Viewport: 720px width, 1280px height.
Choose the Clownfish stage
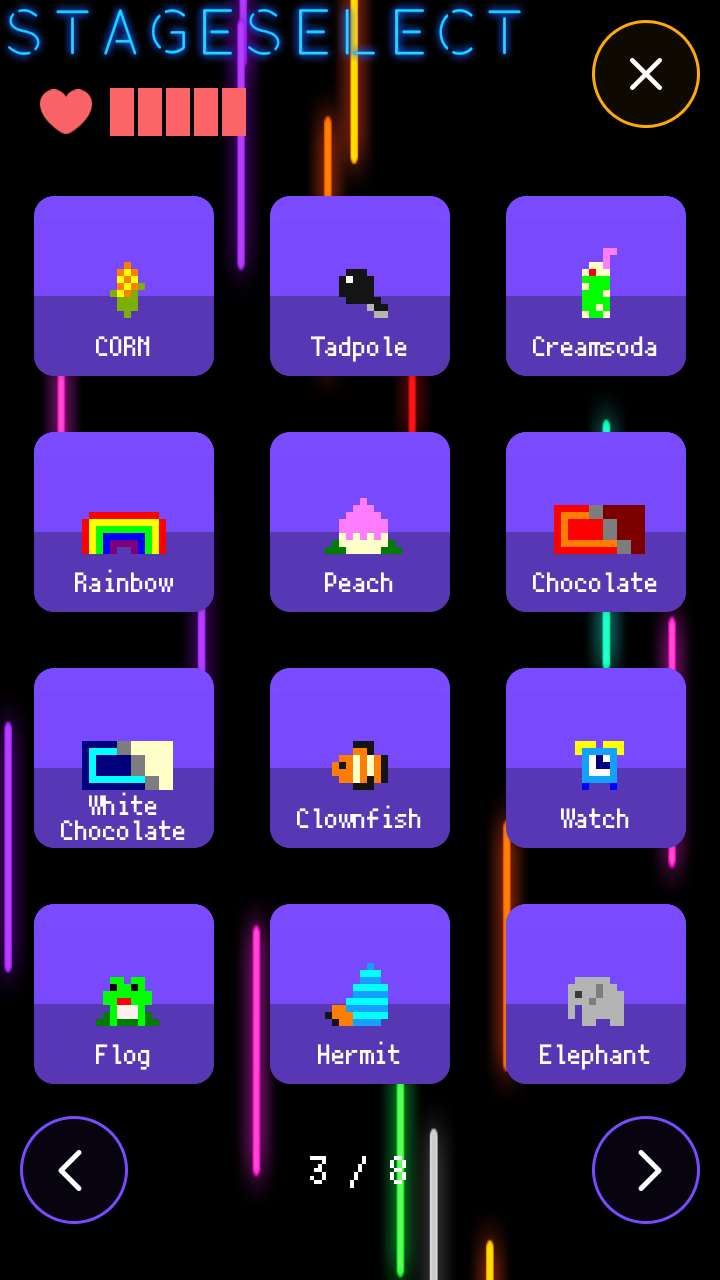(360, 758)
